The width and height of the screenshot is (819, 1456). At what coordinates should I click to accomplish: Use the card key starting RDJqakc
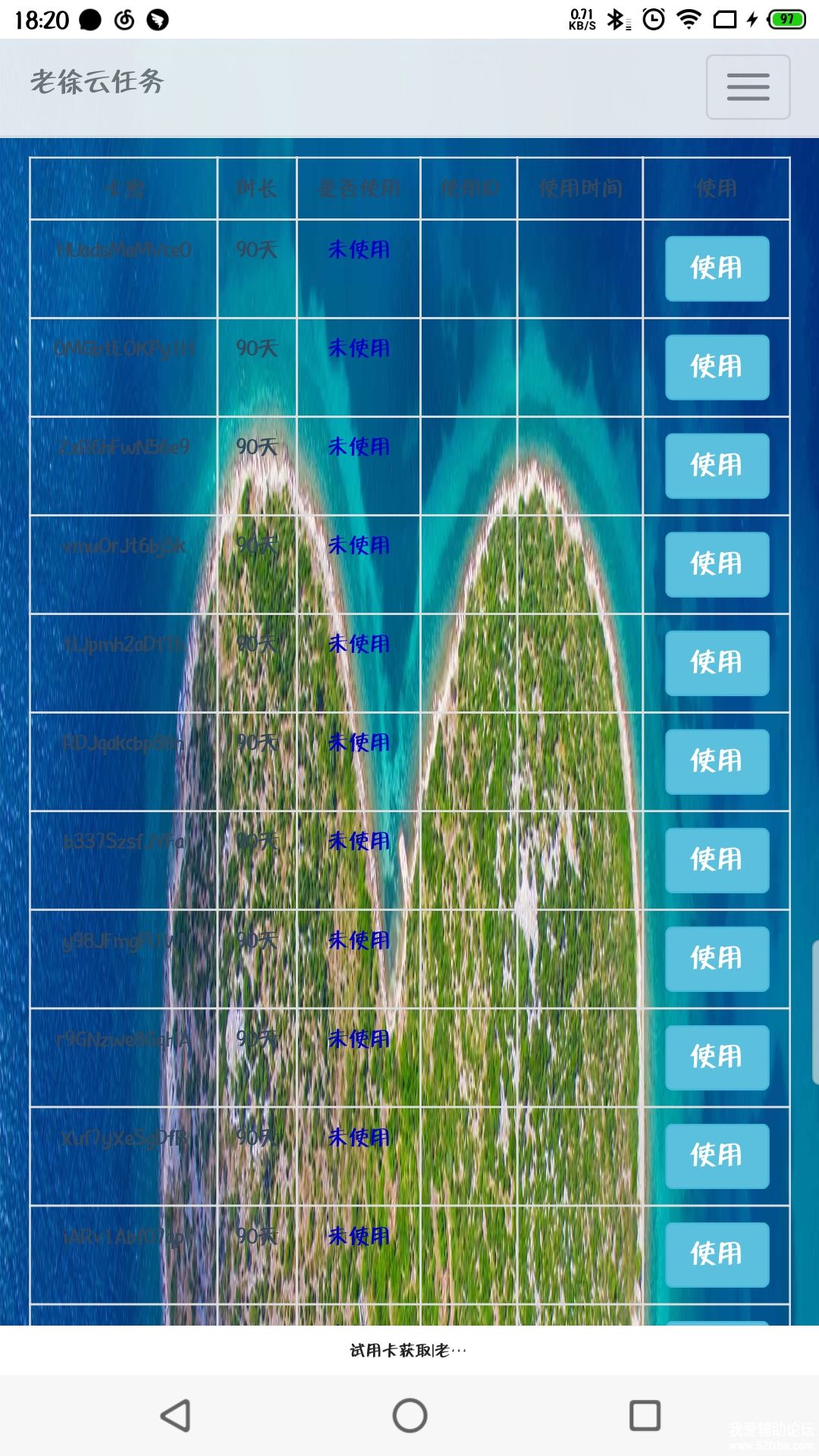pos(717,761)
